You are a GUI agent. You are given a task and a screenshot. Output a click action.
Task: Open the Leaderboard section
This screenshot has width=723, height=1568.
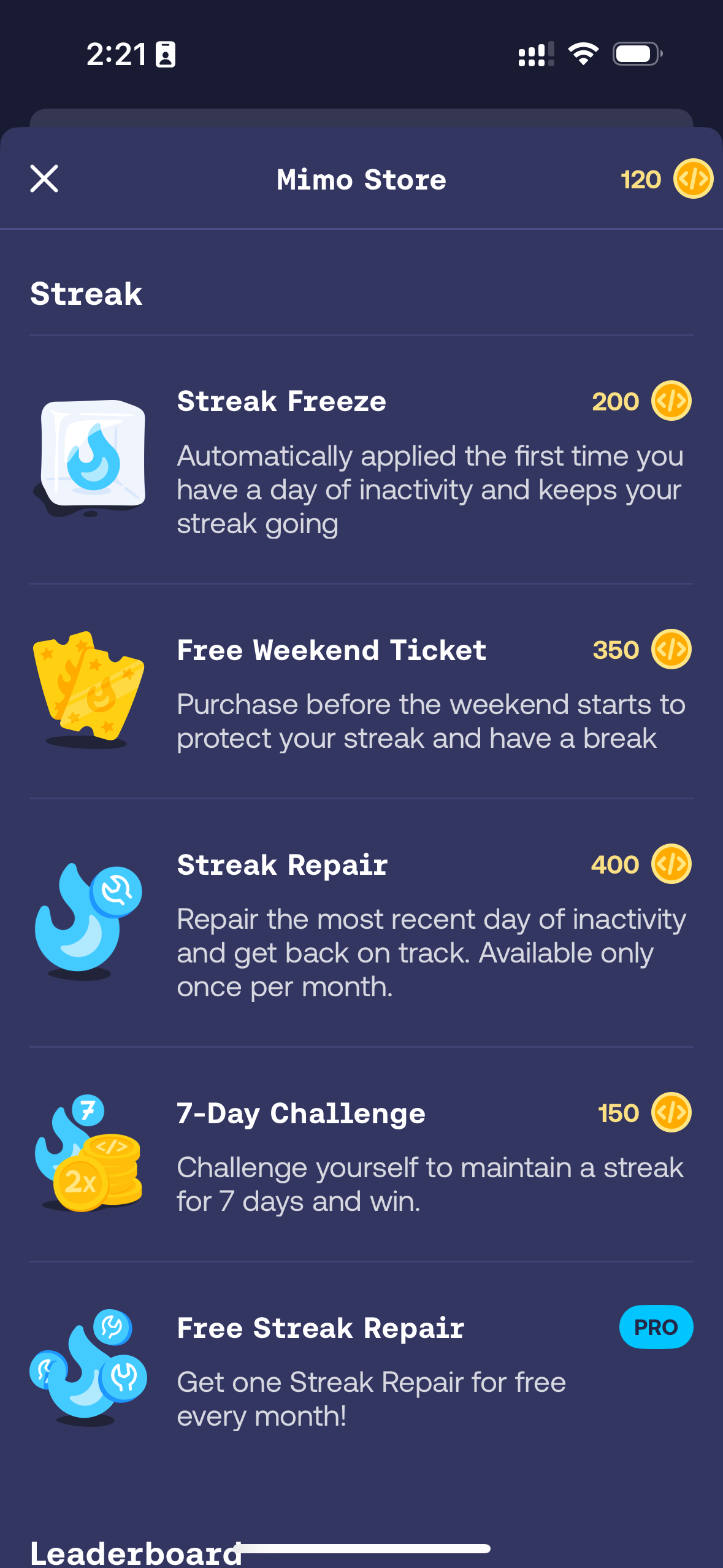pos(136,1549)
